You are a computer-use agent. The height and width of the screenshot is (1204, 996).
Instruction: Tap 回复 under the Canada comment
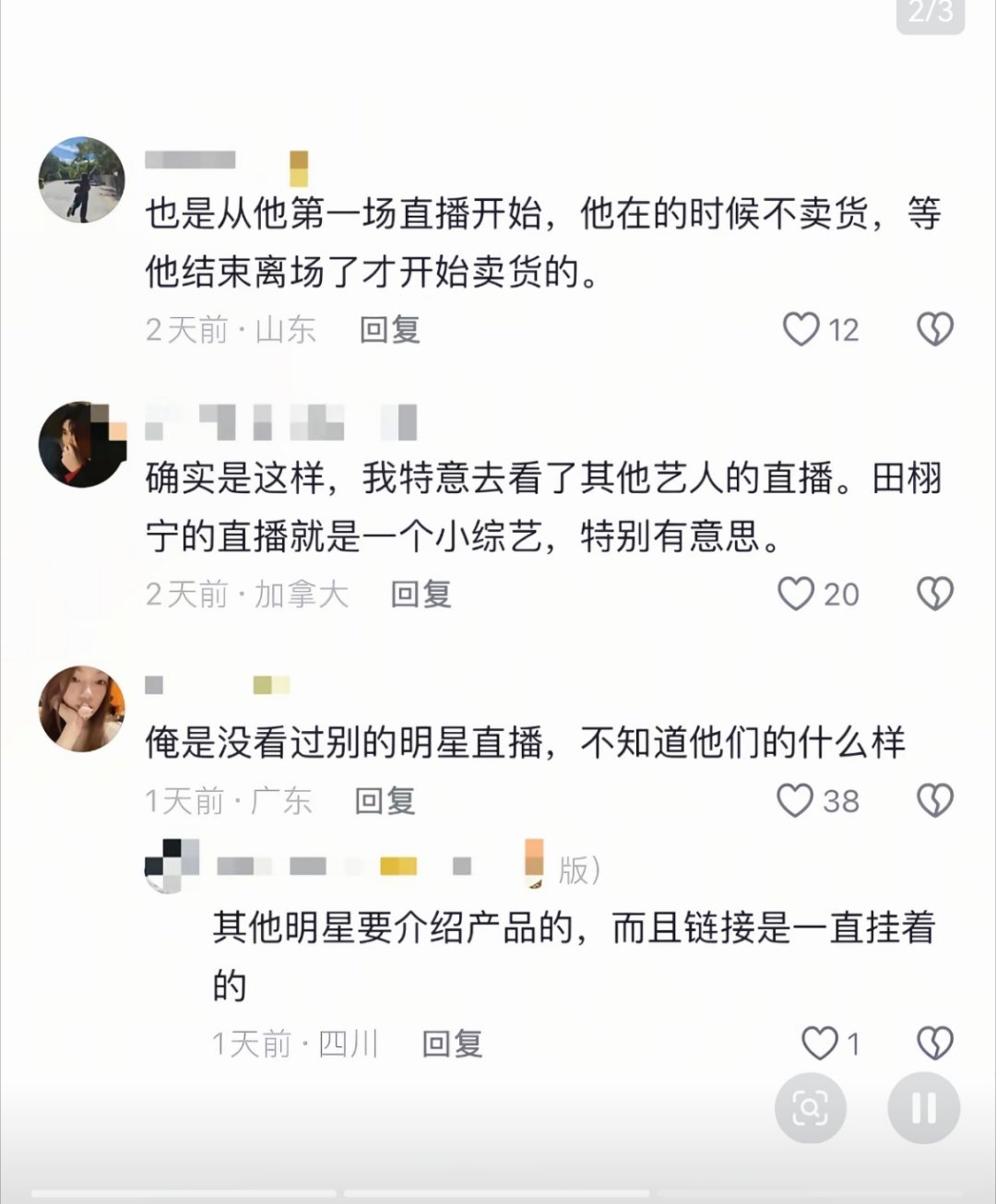point(422,595)
